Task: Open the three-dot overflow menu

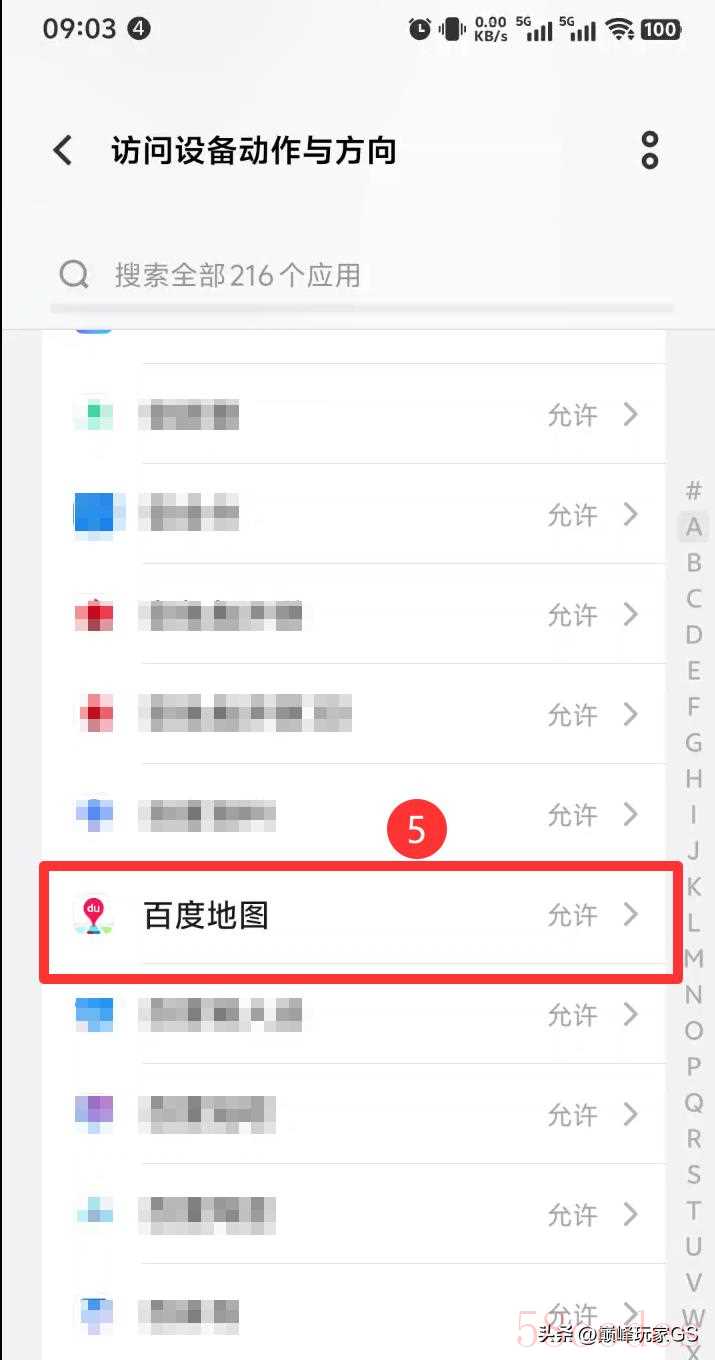Action: [x=650, y=150]
